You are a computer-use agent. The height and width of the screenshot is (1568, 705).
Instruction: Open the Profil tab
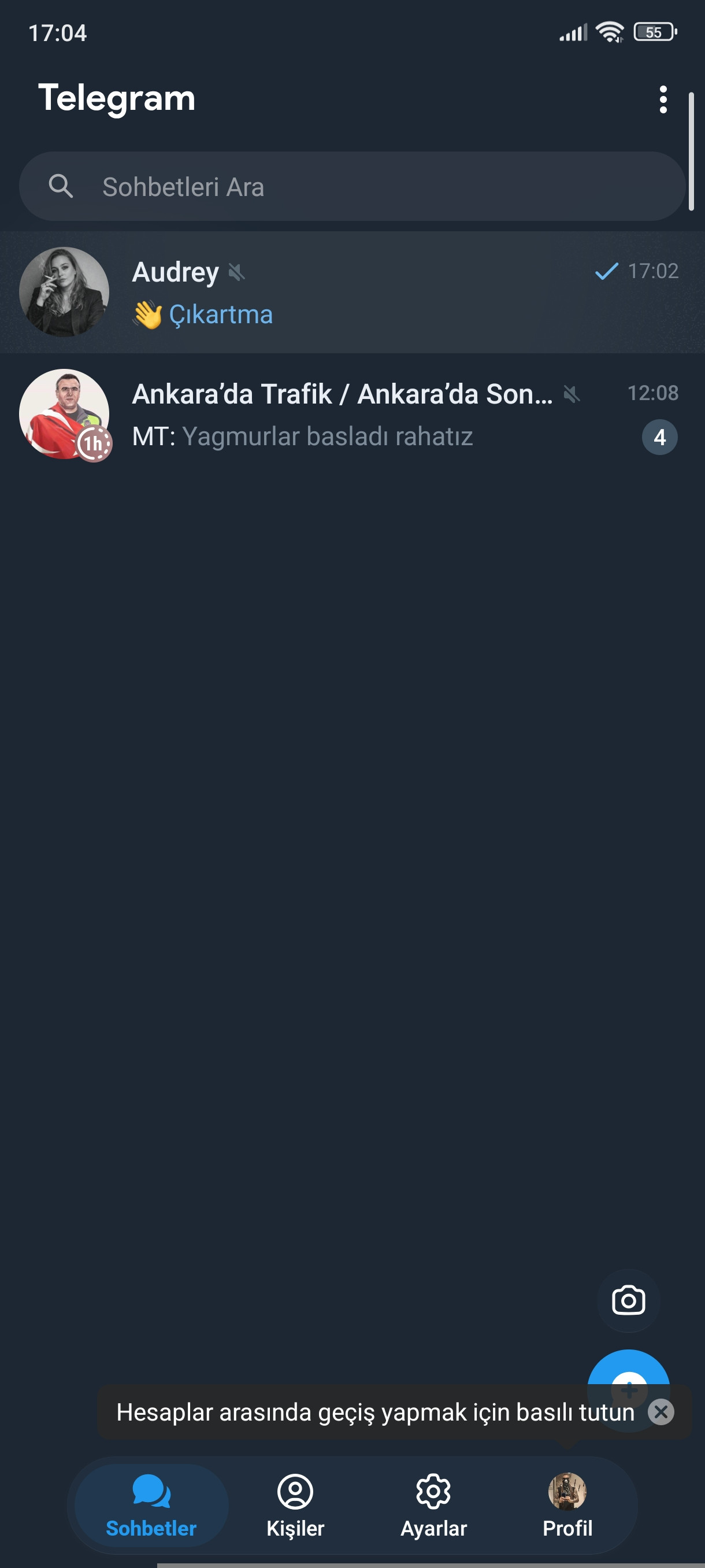567,1505
